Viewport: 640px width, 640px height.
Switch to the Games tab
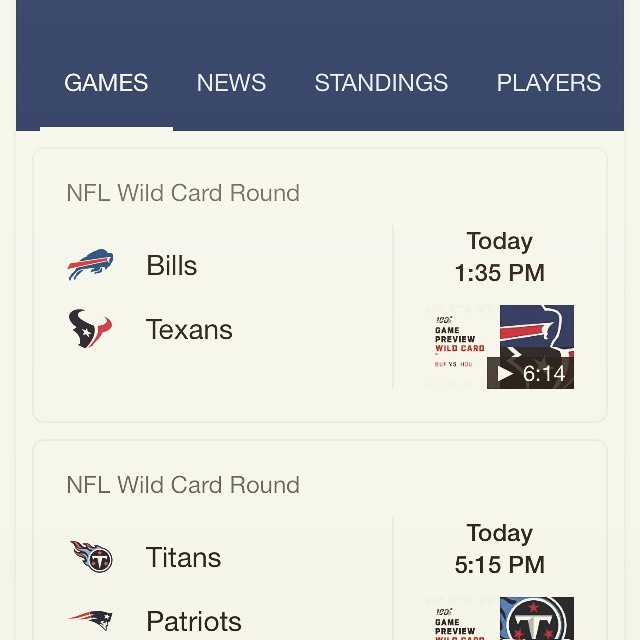pyautogui.click(x=106, y=83)
